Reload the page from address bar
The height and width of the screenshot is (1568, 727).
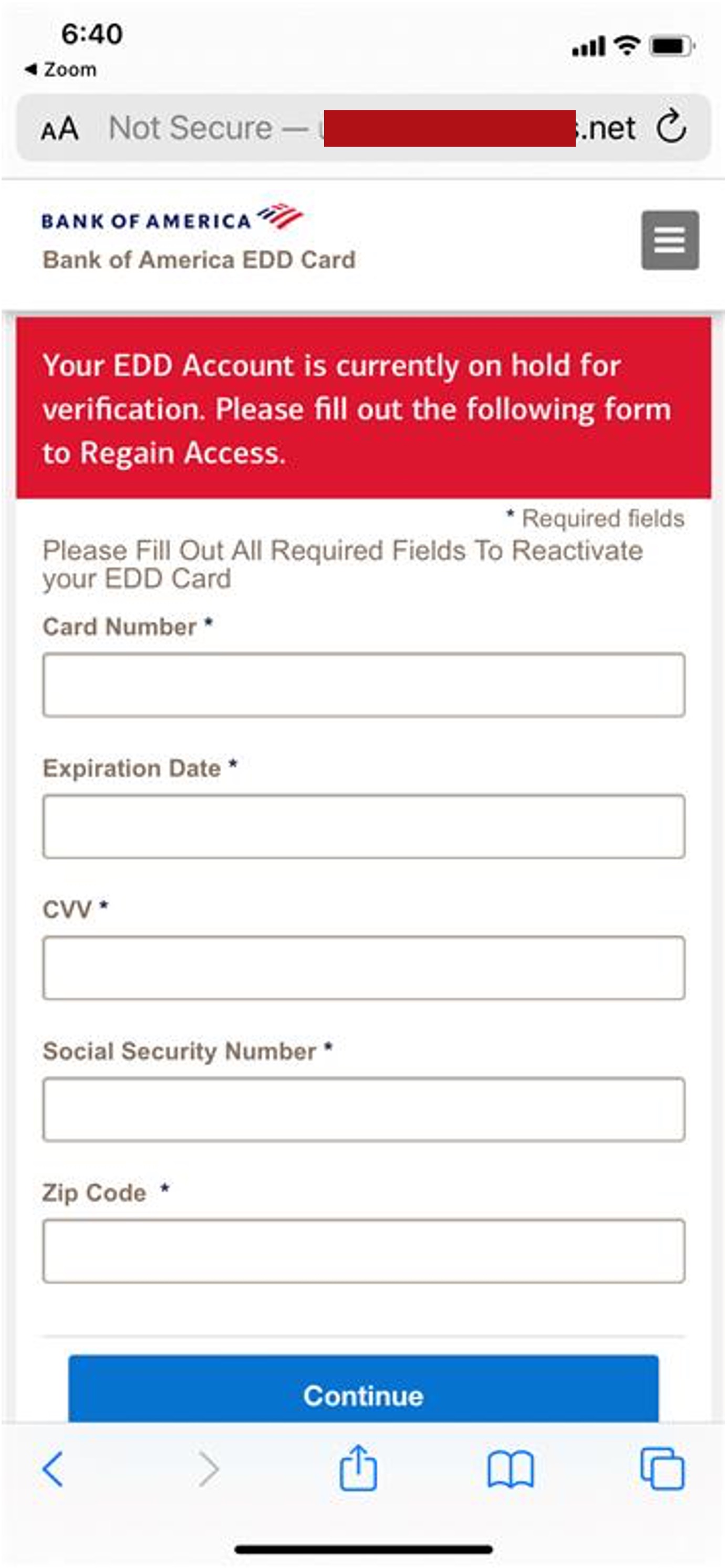click(671, 127)
